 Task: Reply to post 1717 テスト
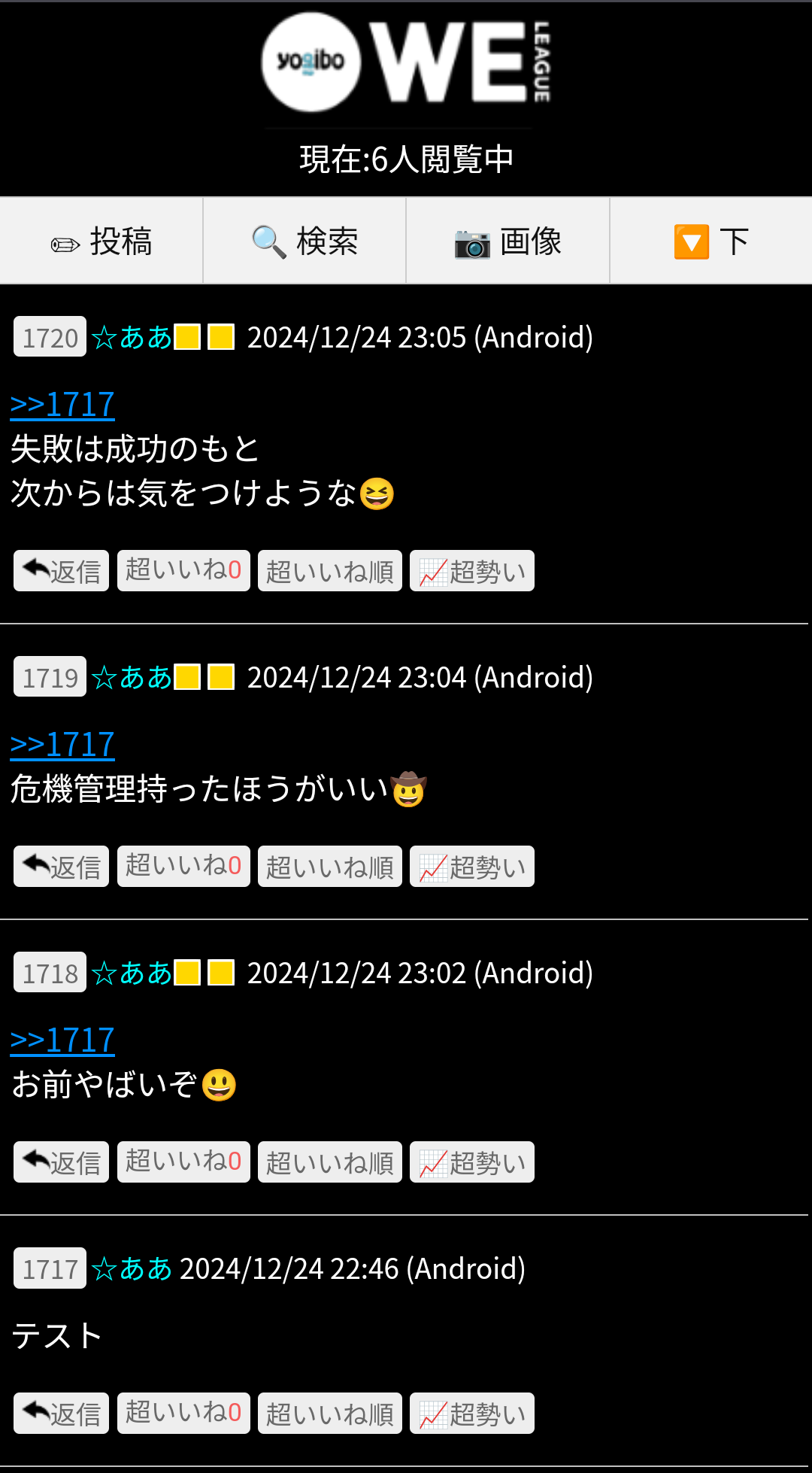click(62, 1413)
